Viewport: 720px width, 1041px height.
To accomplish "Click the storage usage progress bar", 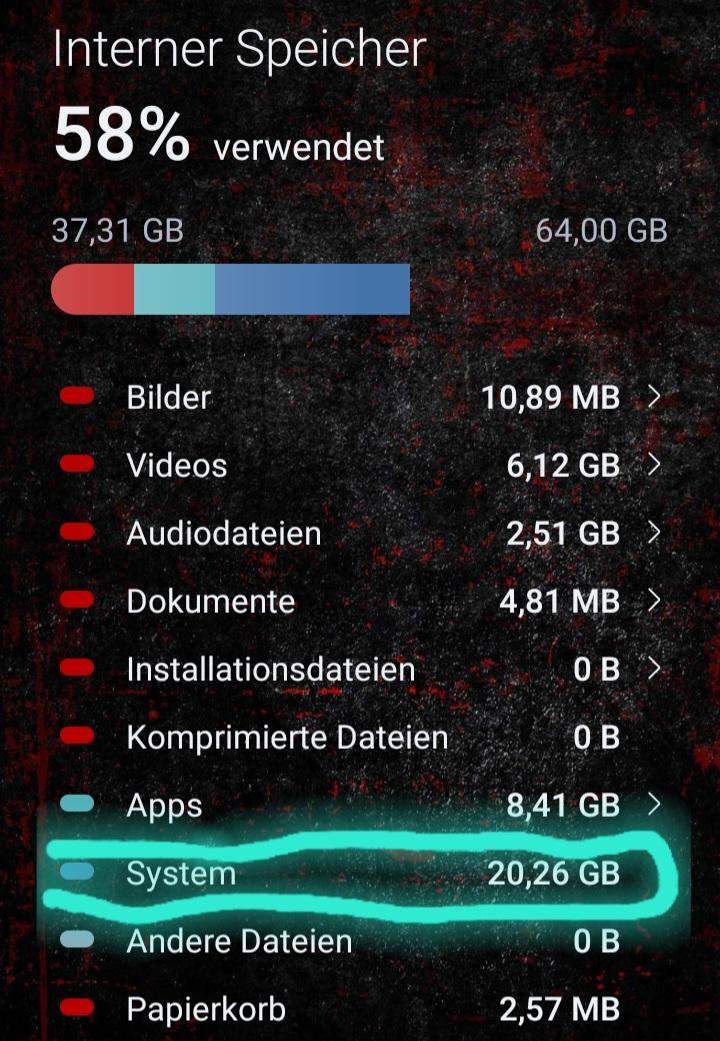I will 230,288.
